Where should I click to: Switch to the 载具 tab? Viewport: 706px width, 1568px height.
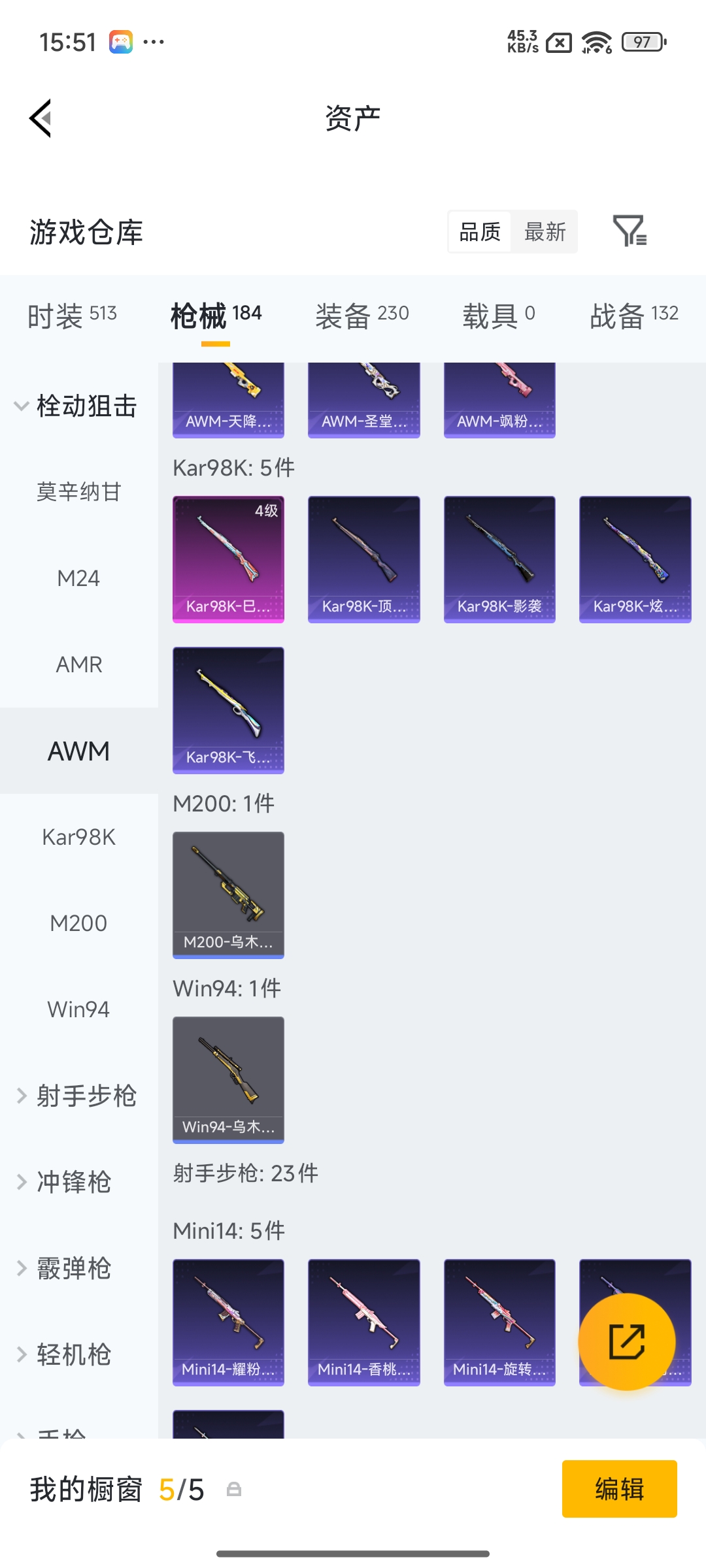click(x=498, y=316)
